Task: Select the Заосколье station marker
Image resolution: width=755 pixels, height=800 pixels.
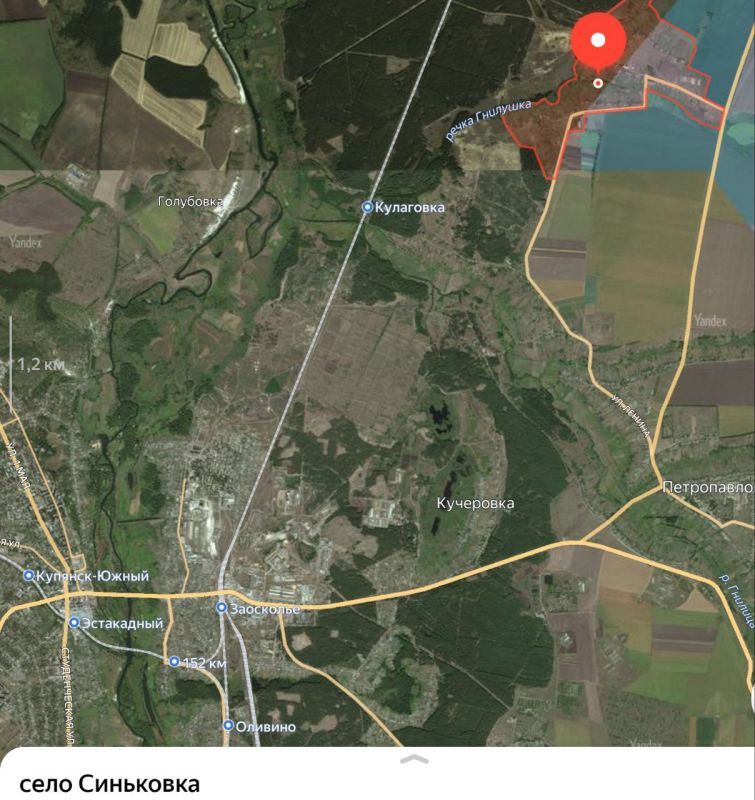Action: tap(222, 607)
